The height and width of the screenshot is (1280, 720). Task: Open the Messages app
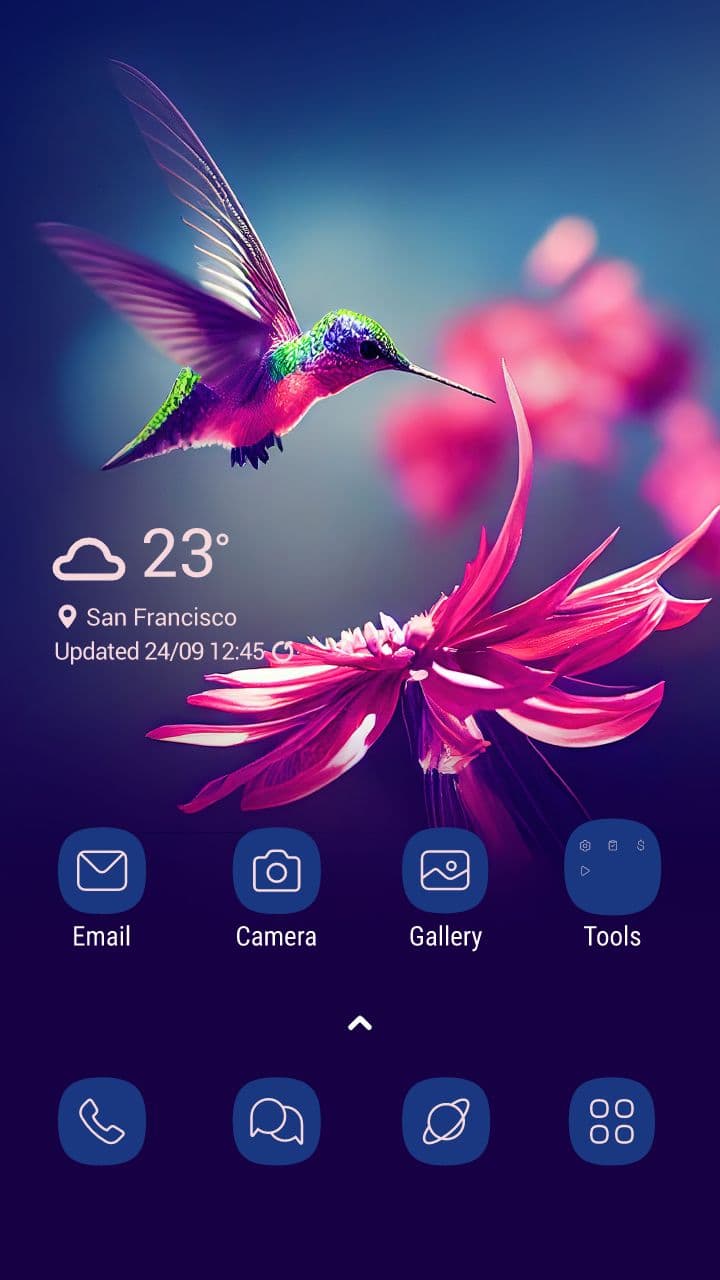tap(276, 1121)
